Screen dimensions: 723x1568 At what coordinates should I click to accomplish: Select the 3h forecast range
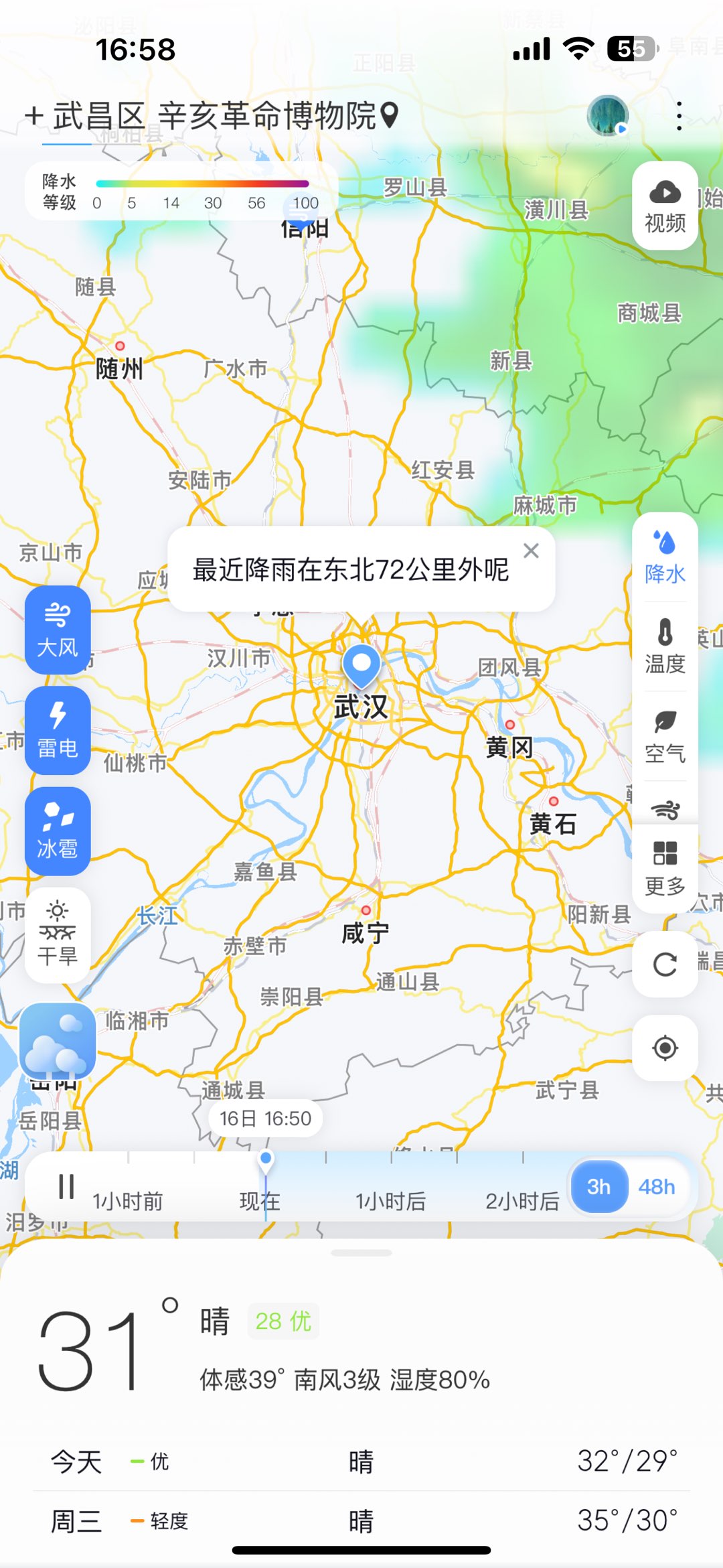598,1187
